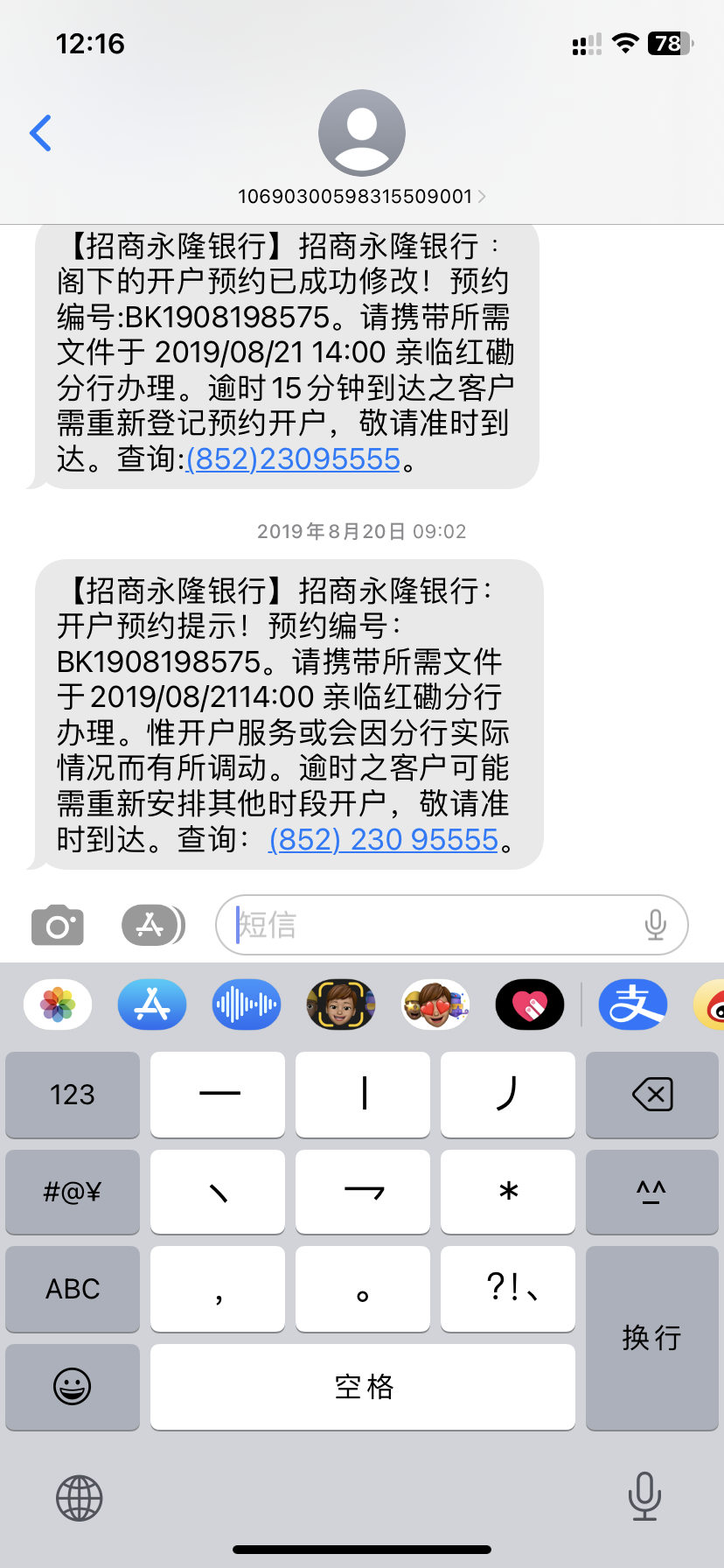Image resolution: width=724 pixels, height=1568 pixels.
Task: Select the Photos app in the app strip
Action: [57, 1004]
